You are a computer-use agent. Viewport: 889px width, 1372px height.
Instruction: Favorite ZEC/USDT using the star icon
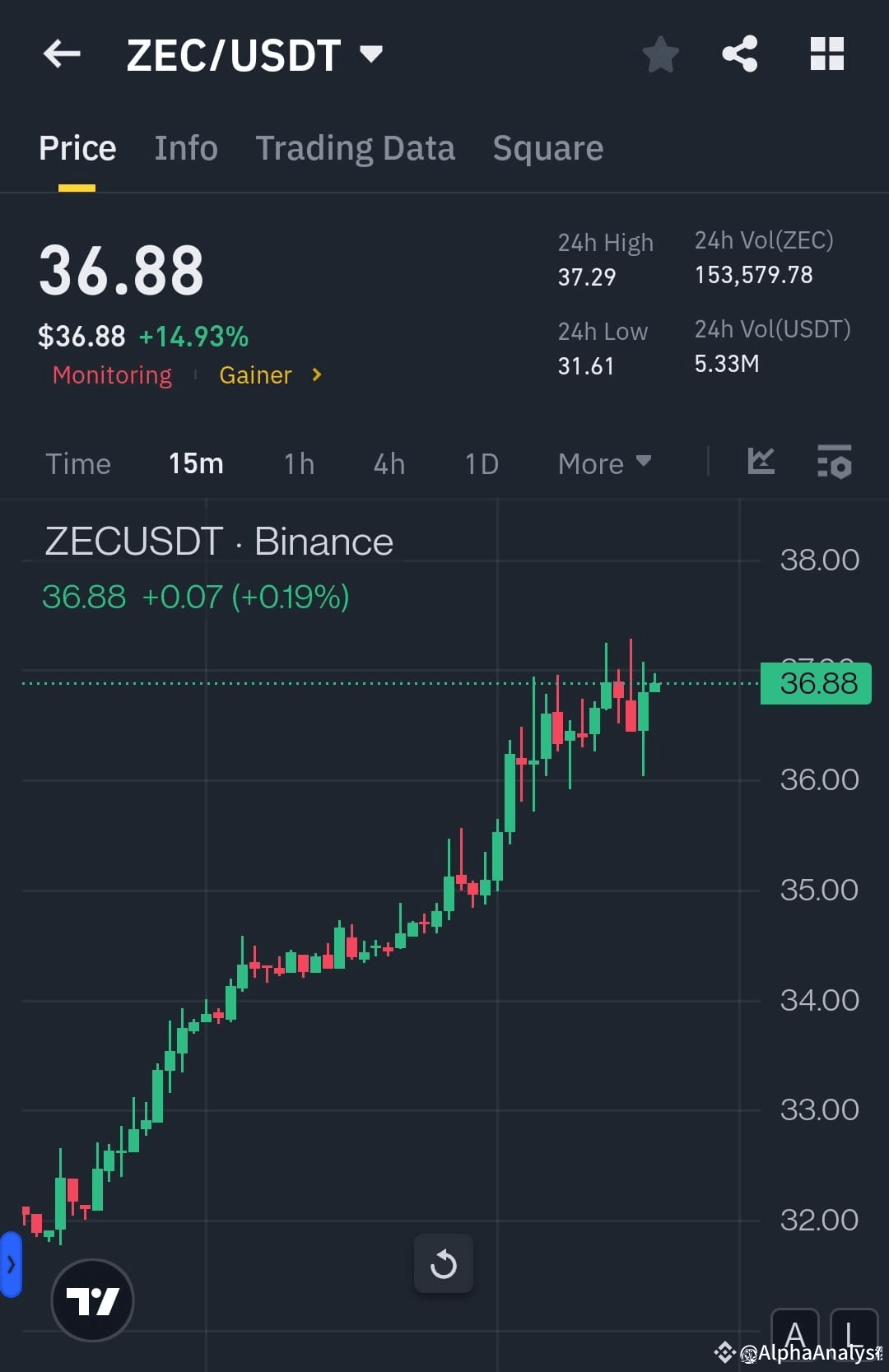(660, 53)
